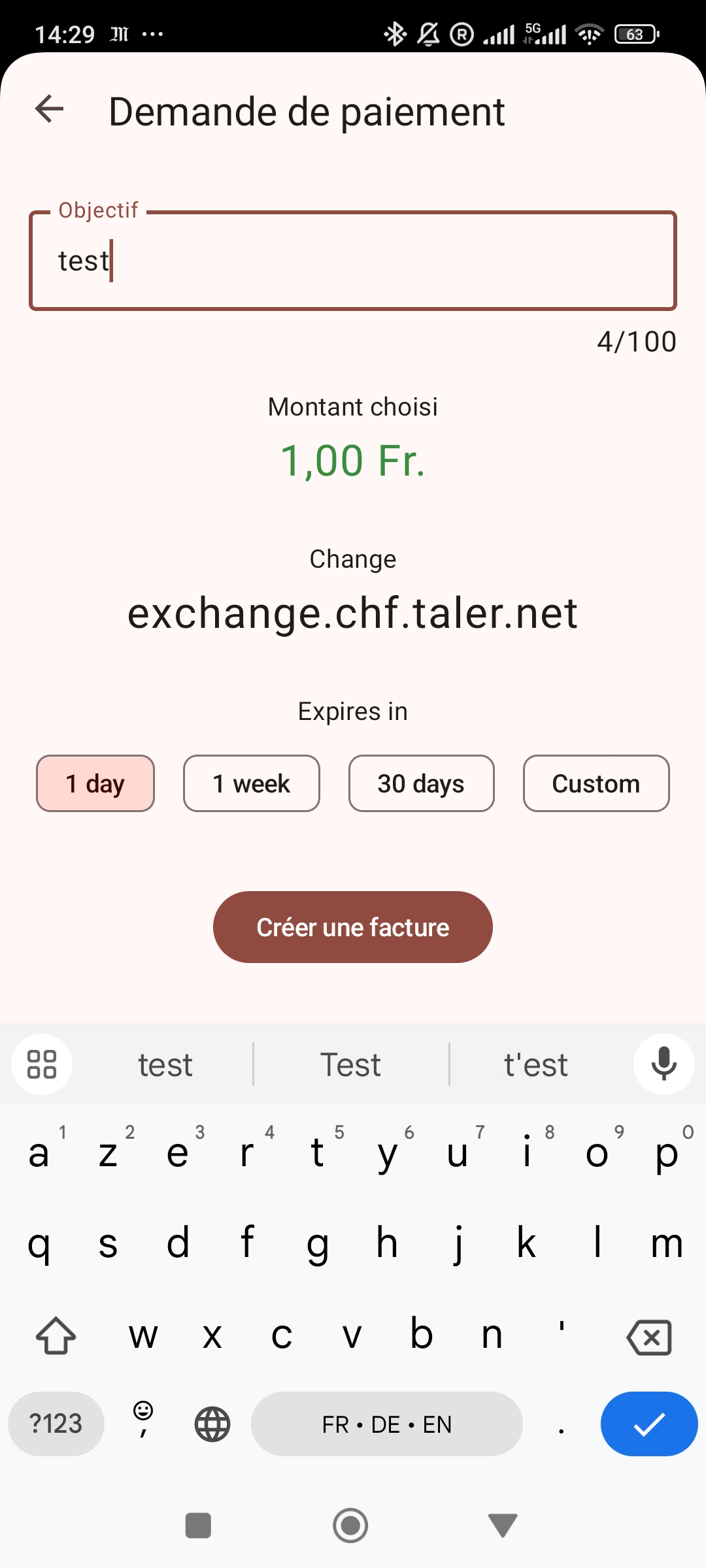706x1568 pixels.
Task: Delete a character with the backspace key
Action: point(649,1337)
